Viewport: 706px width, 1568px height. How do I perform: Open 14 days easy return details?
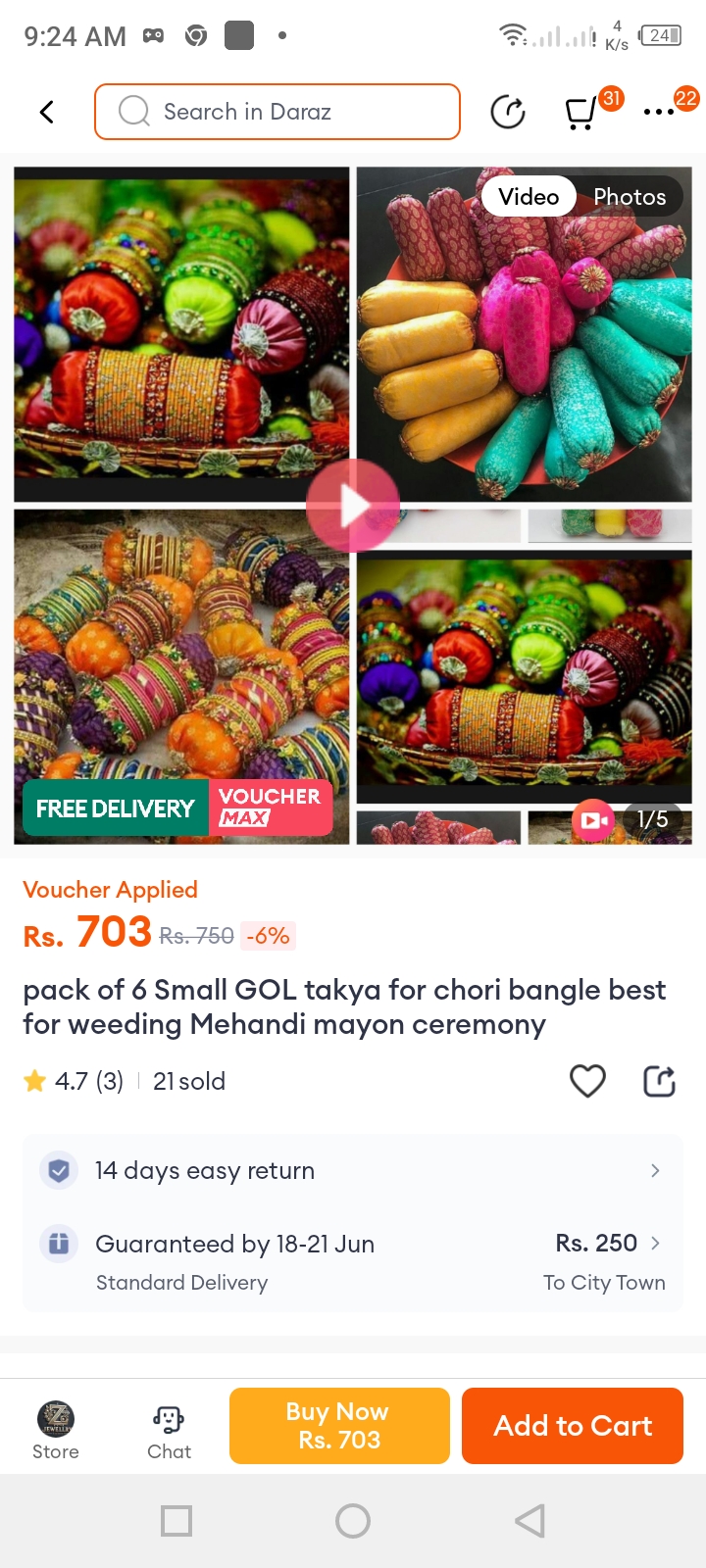(x=353, y=1170)
